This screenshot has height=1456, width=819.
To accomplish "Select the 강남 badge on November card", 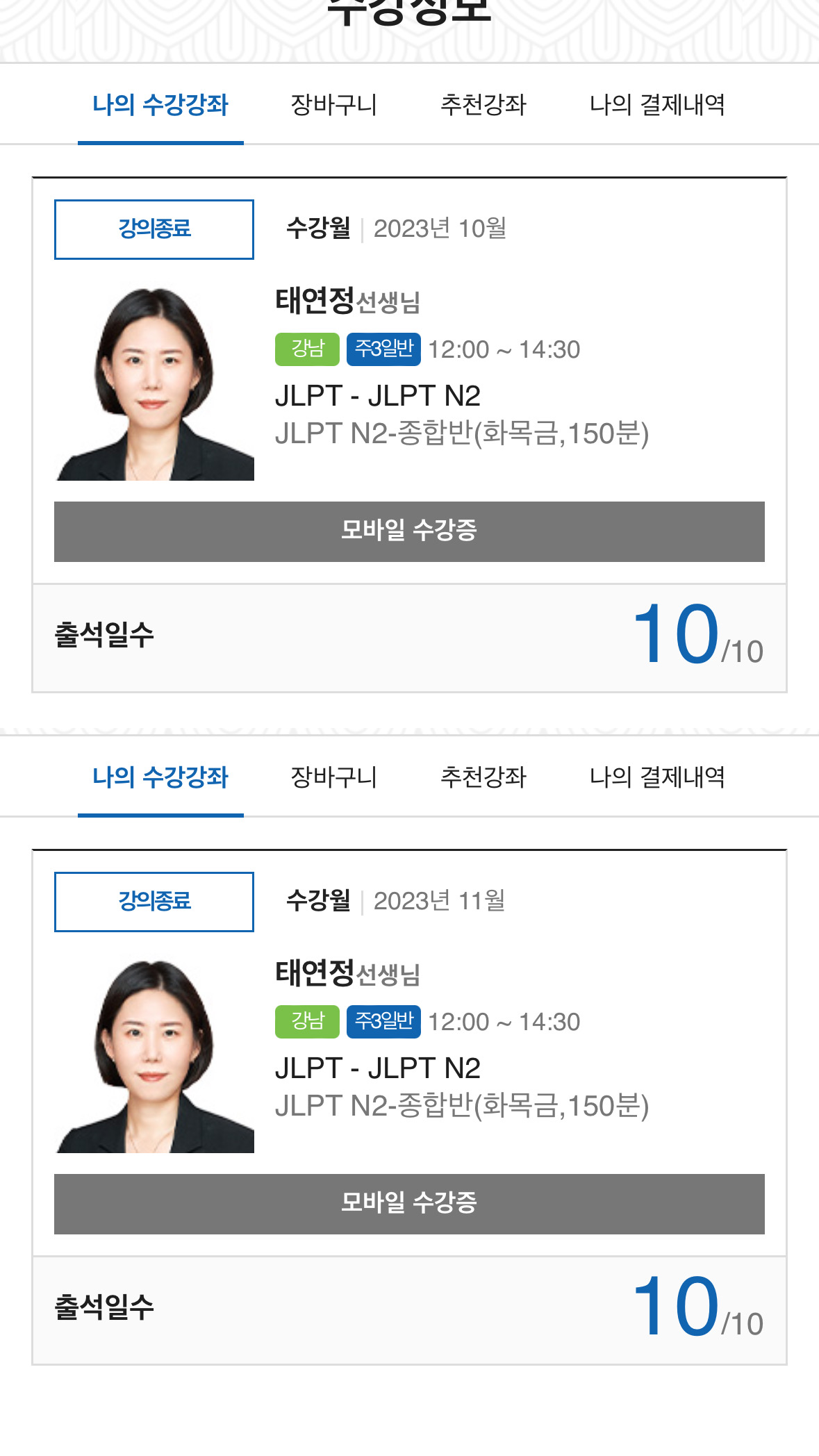I will pos(306,1022).
